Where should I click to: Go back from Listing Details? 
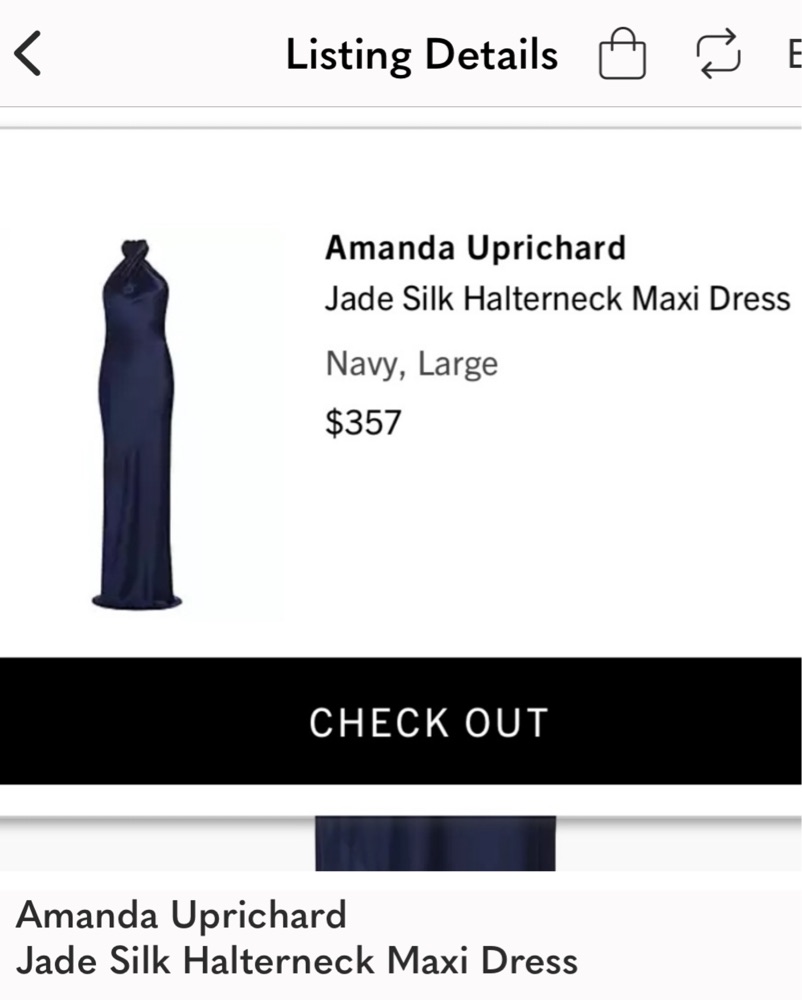(28, 54)
